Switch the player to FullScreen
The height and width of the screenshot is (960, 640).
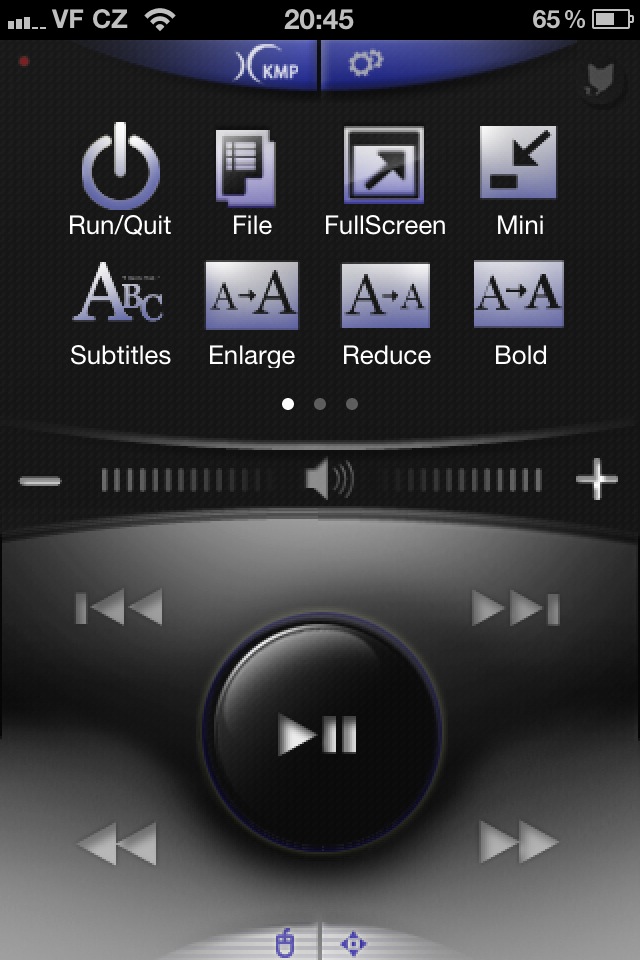pos(384,166)
